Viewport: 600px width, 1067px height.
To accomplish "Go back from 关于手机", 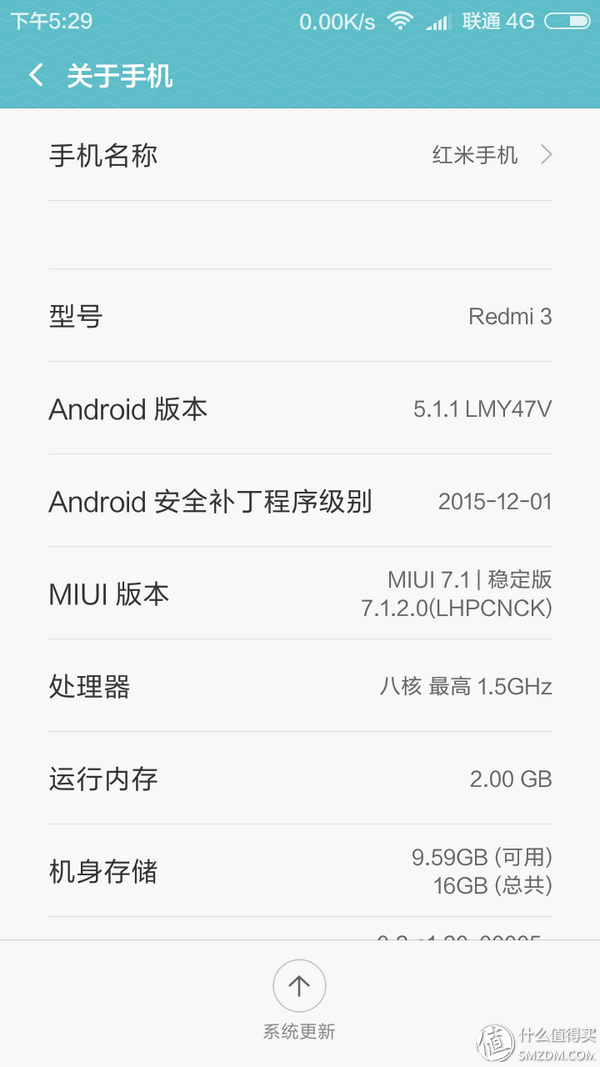I will pyautogui.click(x=37, y=76).
